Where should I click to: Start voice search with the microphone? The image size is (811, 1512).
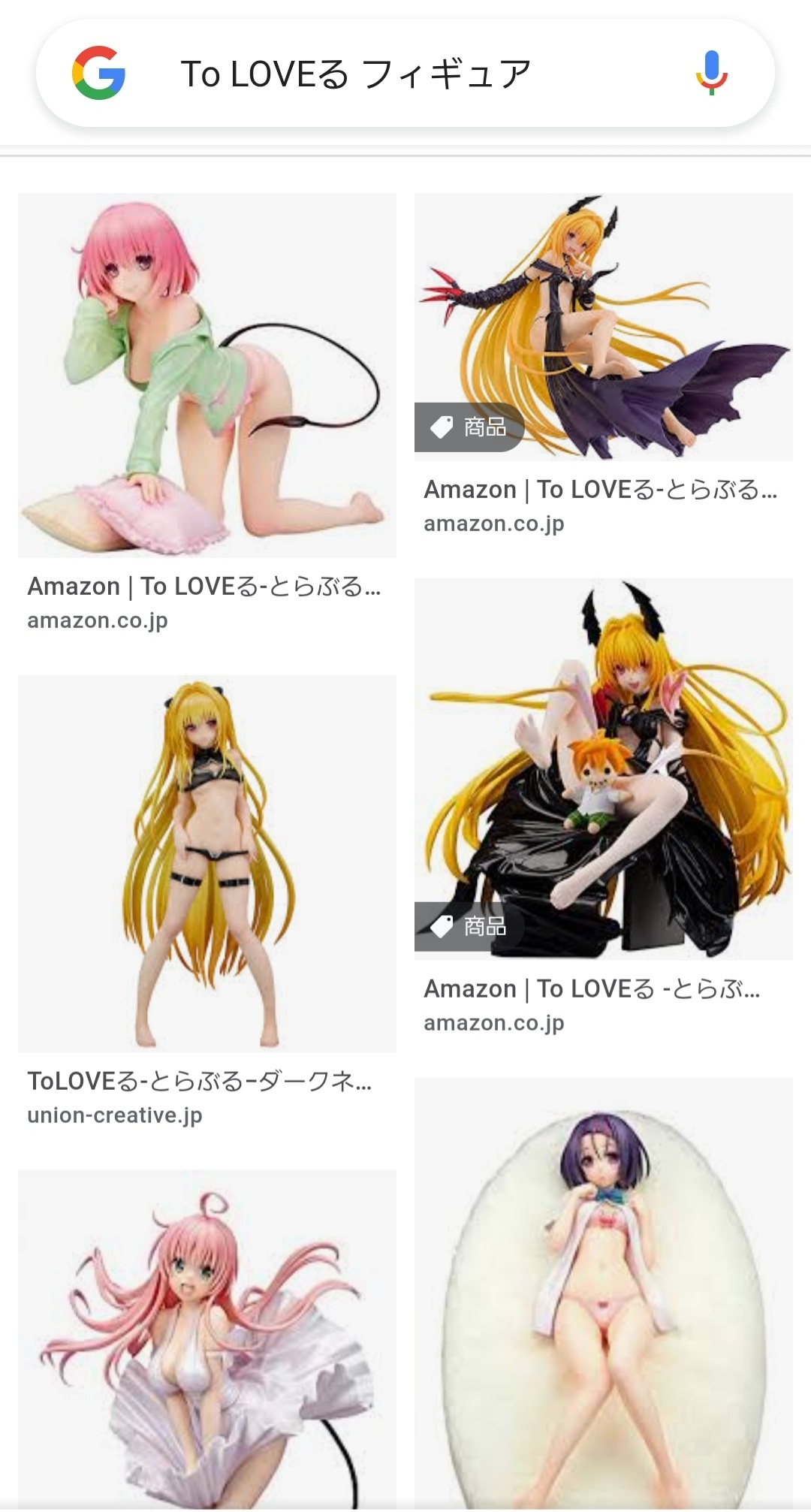(711, 74)
